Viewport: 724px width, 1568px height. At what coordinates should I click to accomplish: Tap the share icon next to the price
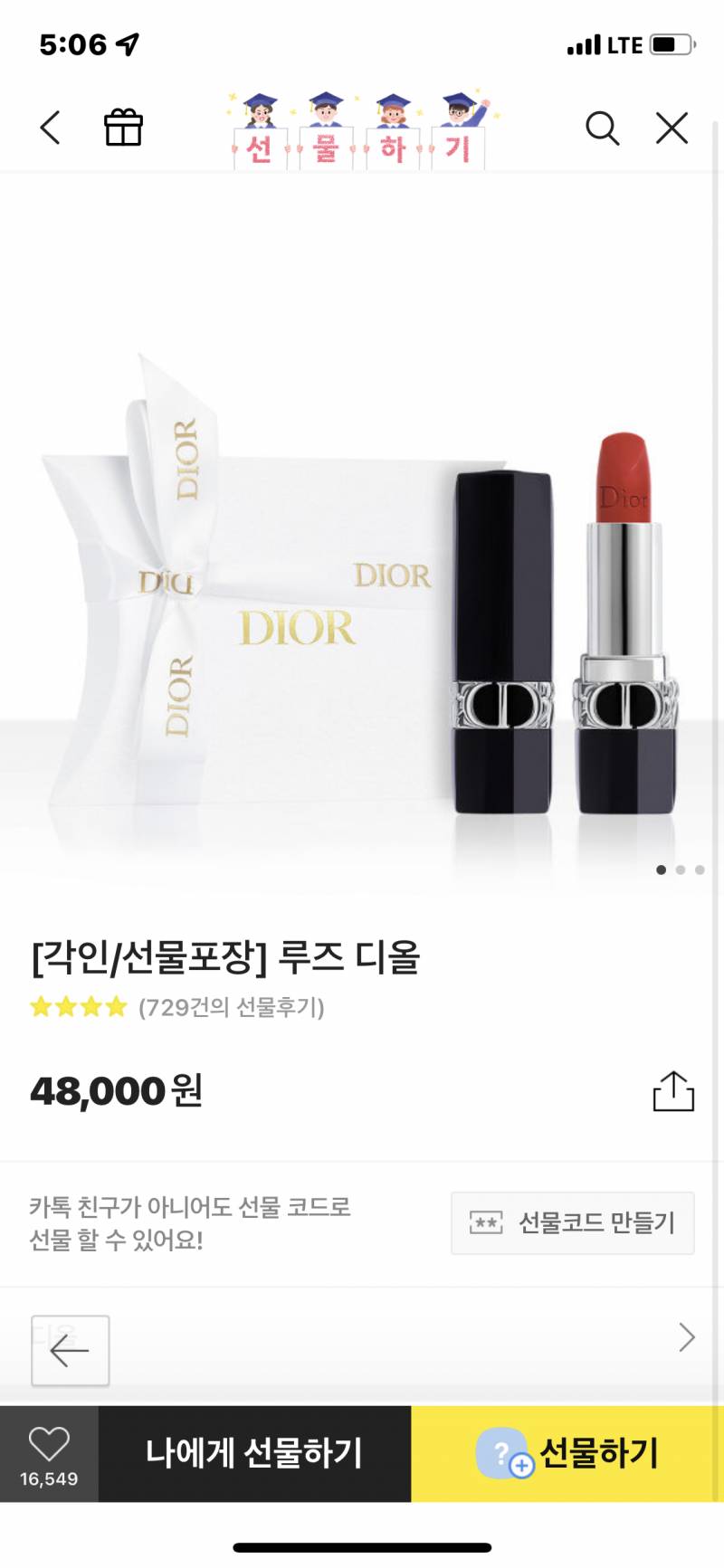click(672, 1090)
